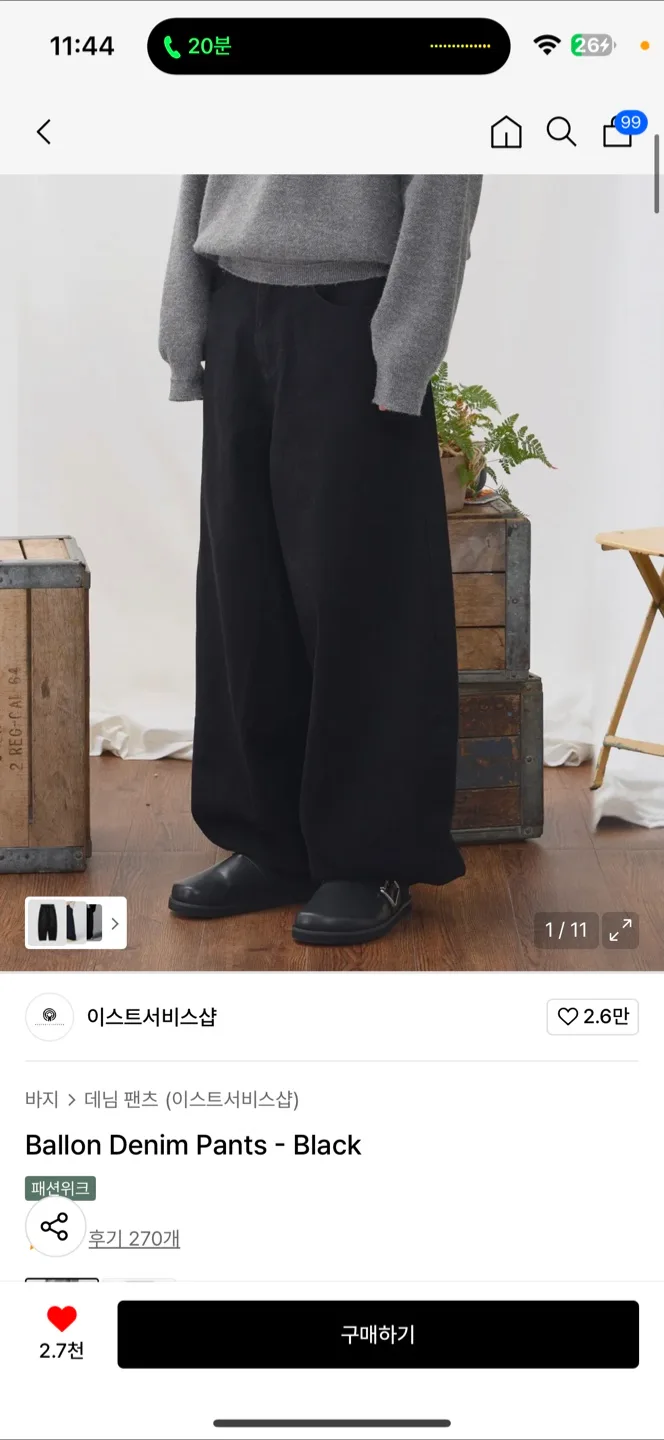The width and height of the screenshot is (664, 1440).
Task: Tap 구매하기 to buy the pants
Action: coord(378,1335)
